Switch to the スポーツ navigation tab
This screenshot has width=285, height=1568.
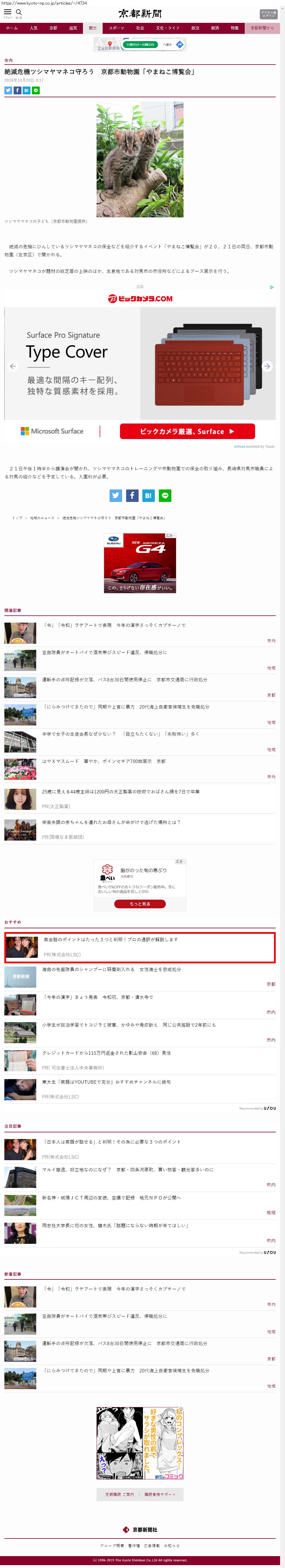[116, 28]
